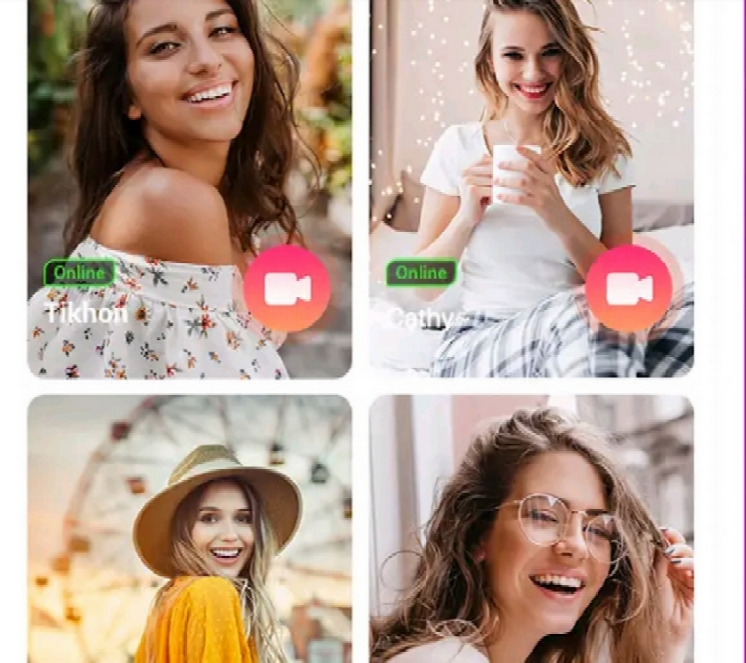Open the profile of the woman with glasses
The width and height of the screenshot is (746, 663).
pos(531,530)
